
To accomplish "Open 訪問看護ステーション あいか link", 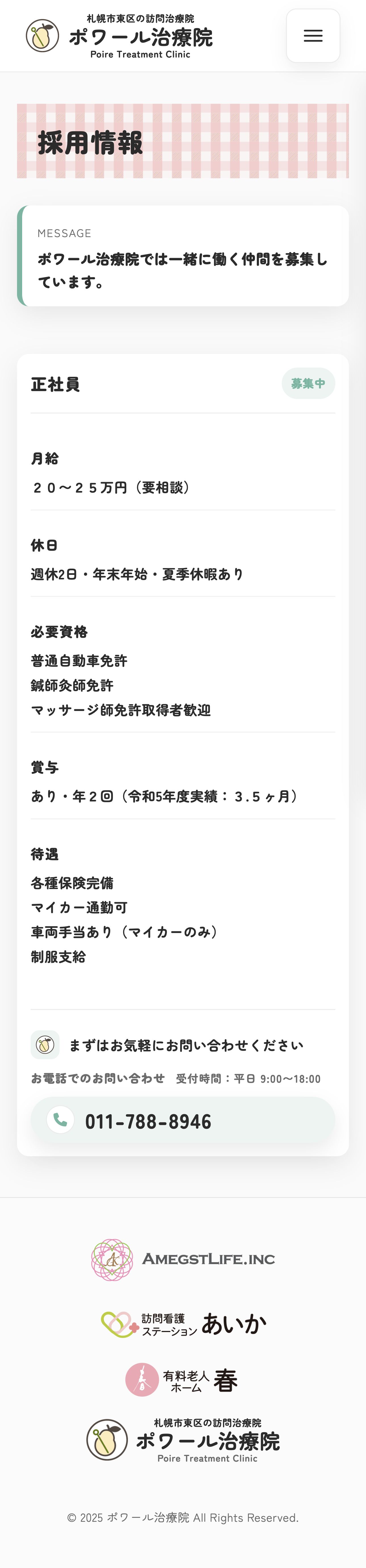I will point(183,1324).
